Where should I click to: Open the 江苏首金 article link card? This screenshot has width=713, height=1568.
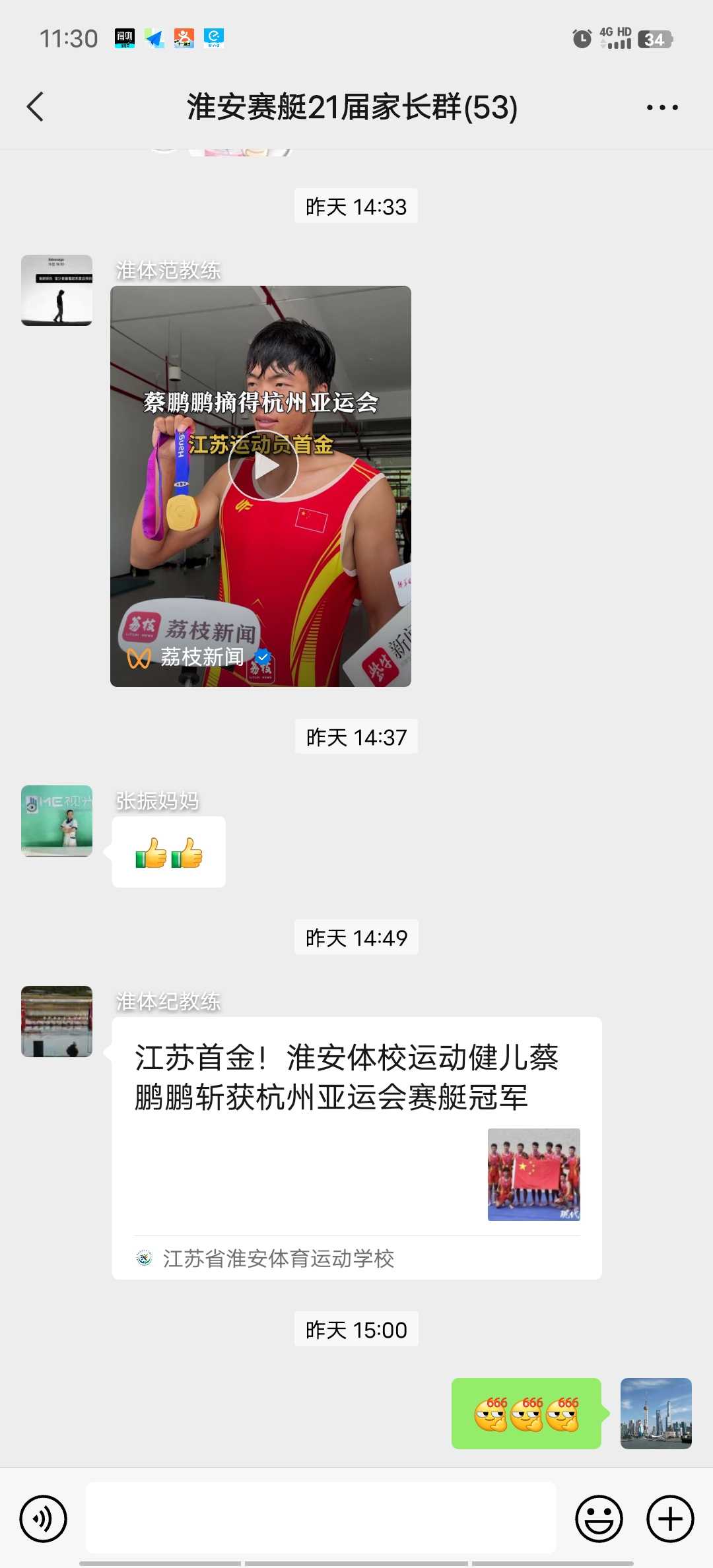point(356,1148)
